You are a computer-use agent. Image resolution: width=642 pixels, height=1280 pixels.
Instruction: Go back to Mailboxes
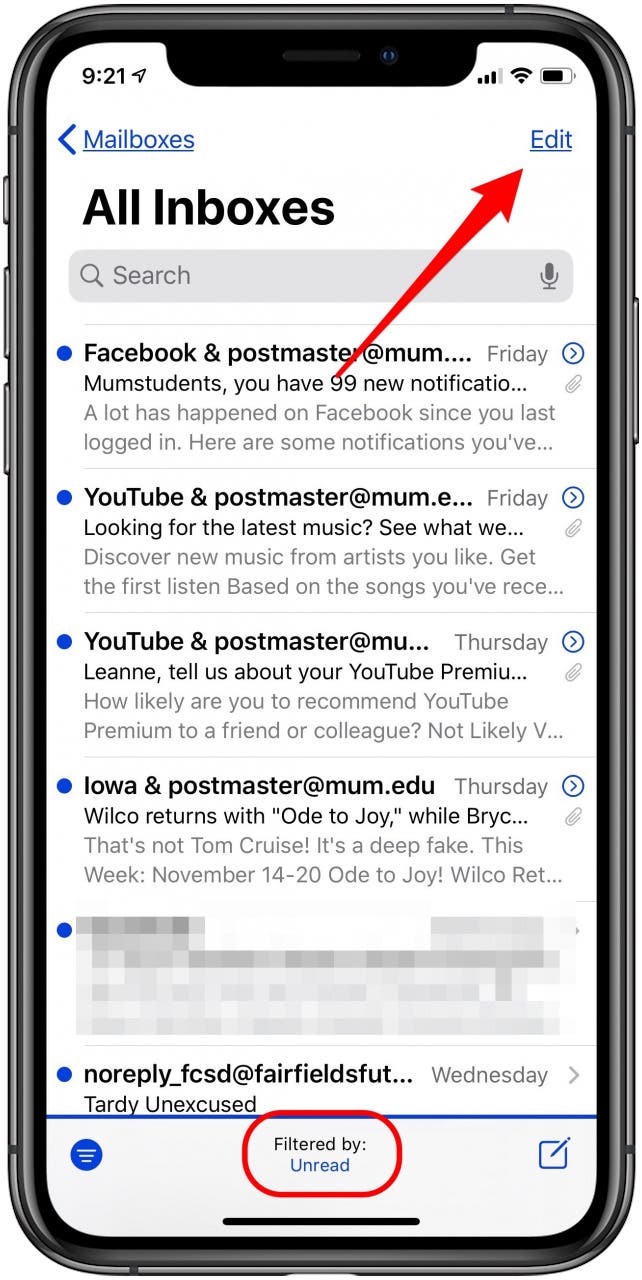click(127, 140)
